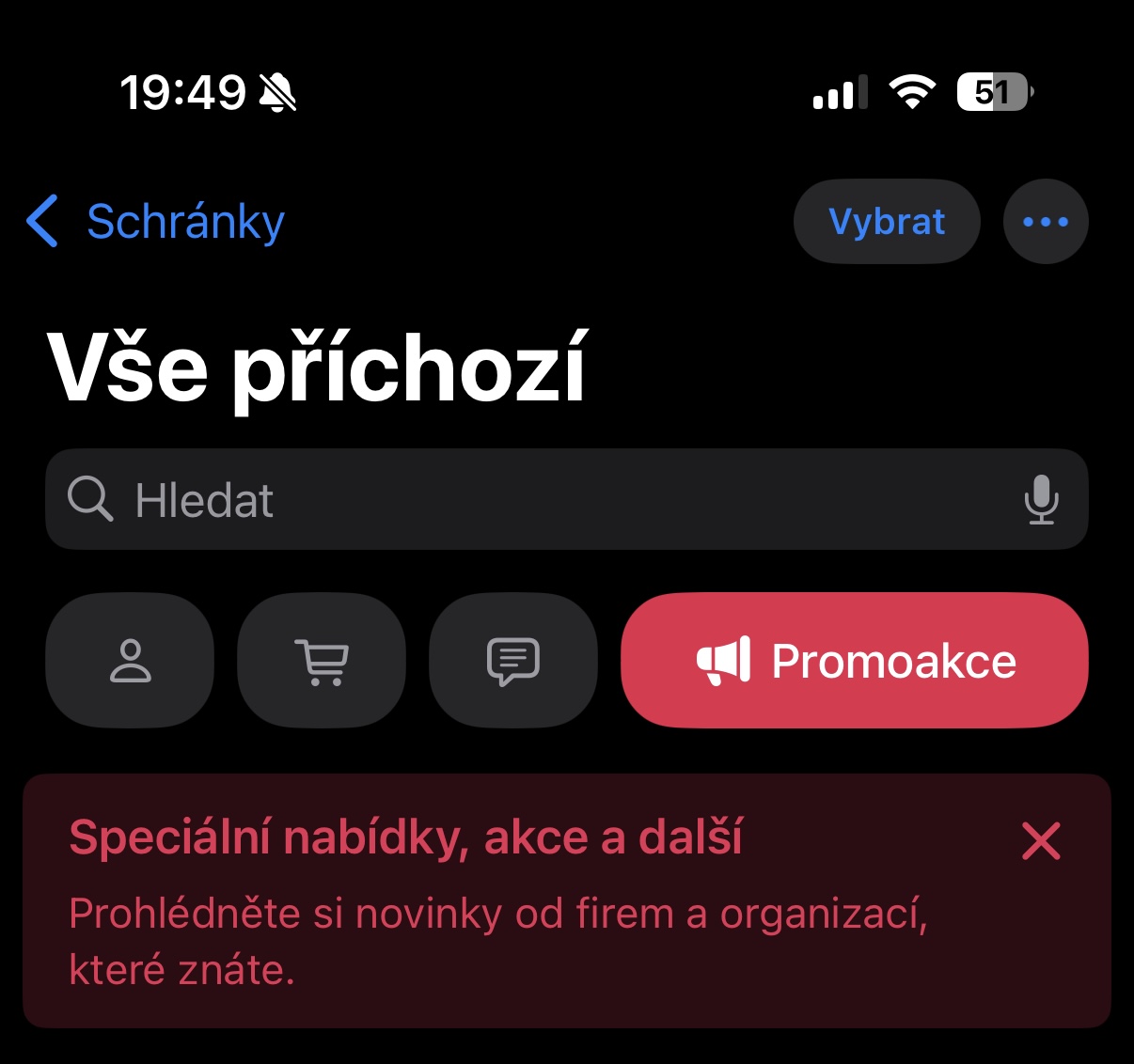Image resolution: width=1134 pixels, height=1064 pixels.
Task: Tap the Vybrat button
Action: (x=887, y=222)
